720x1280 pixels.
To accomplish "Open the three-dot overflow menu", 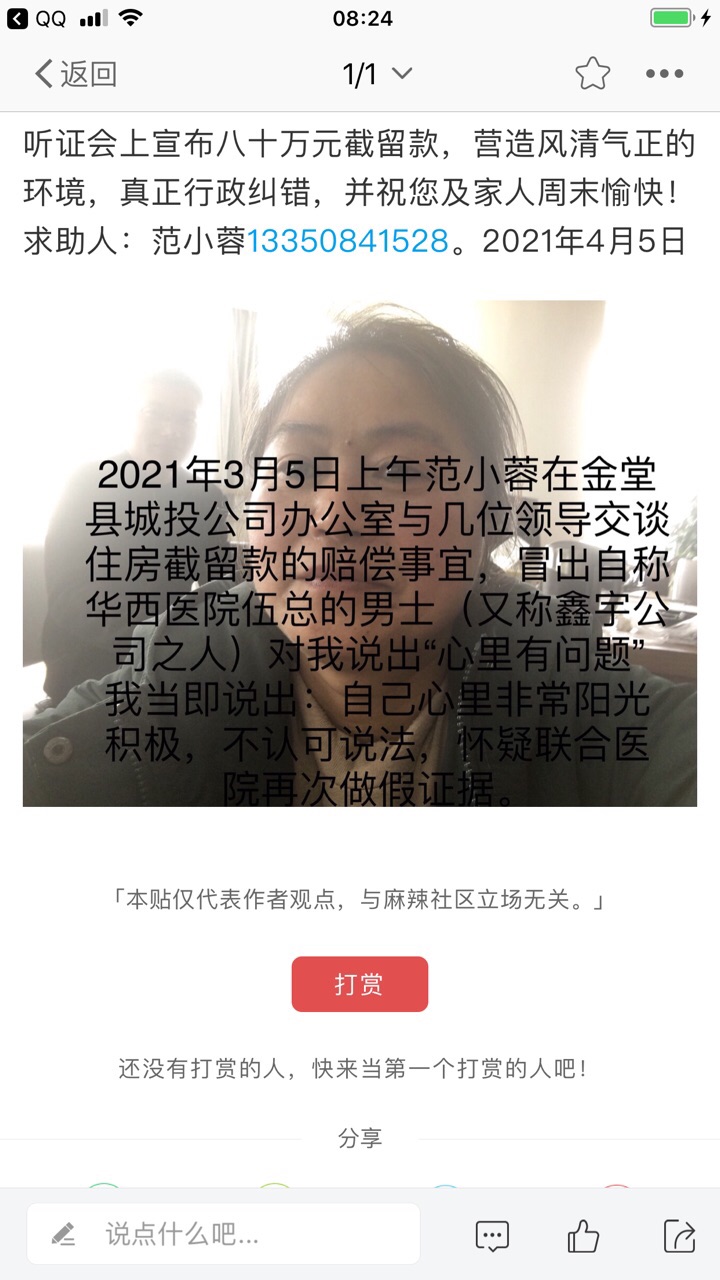I will click(664, 74).
